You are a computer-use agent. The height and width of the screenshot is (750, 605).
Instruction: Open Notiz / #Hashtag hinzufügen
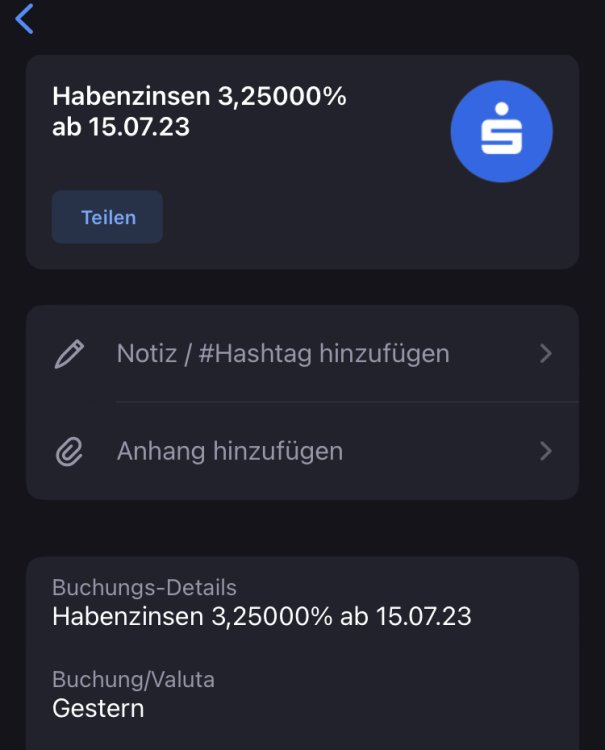point(302,353)
